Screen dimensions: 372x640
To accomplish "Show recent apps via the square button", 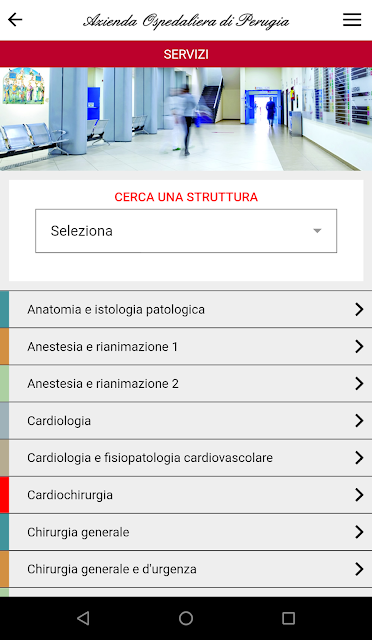I will click(288, 618).
